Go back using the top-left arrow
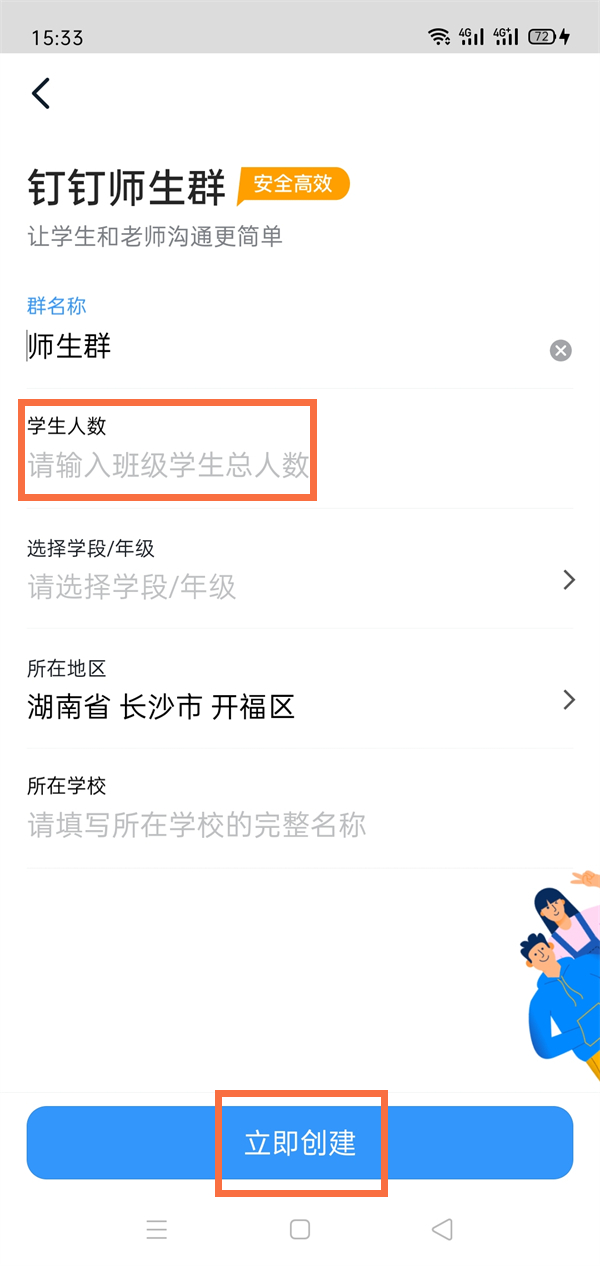This screenshot has height=1266, width=600. [40, 93]
